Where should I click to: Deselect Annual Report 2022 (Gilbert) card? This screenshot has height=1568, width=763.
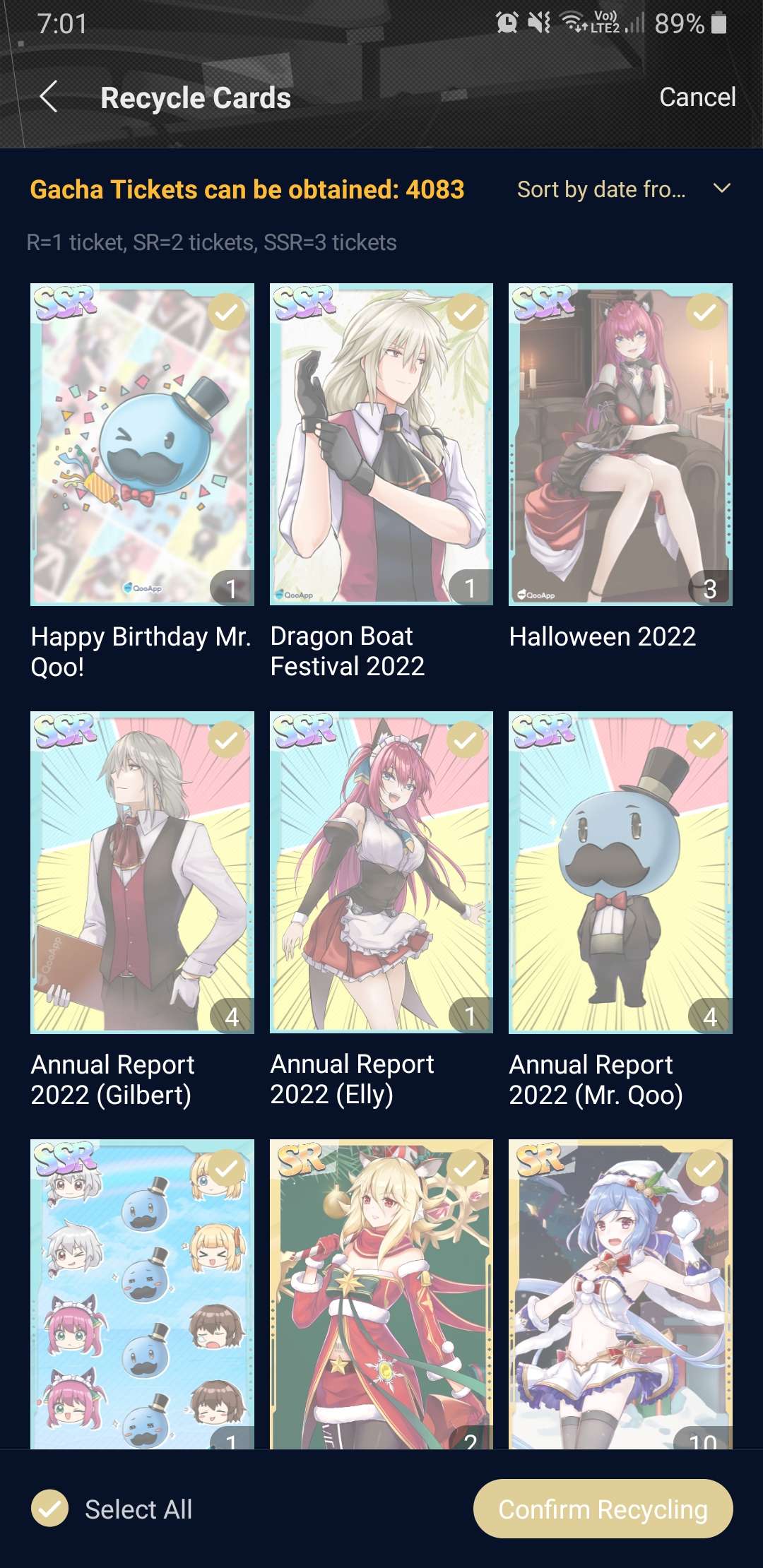tap(227, 740)
